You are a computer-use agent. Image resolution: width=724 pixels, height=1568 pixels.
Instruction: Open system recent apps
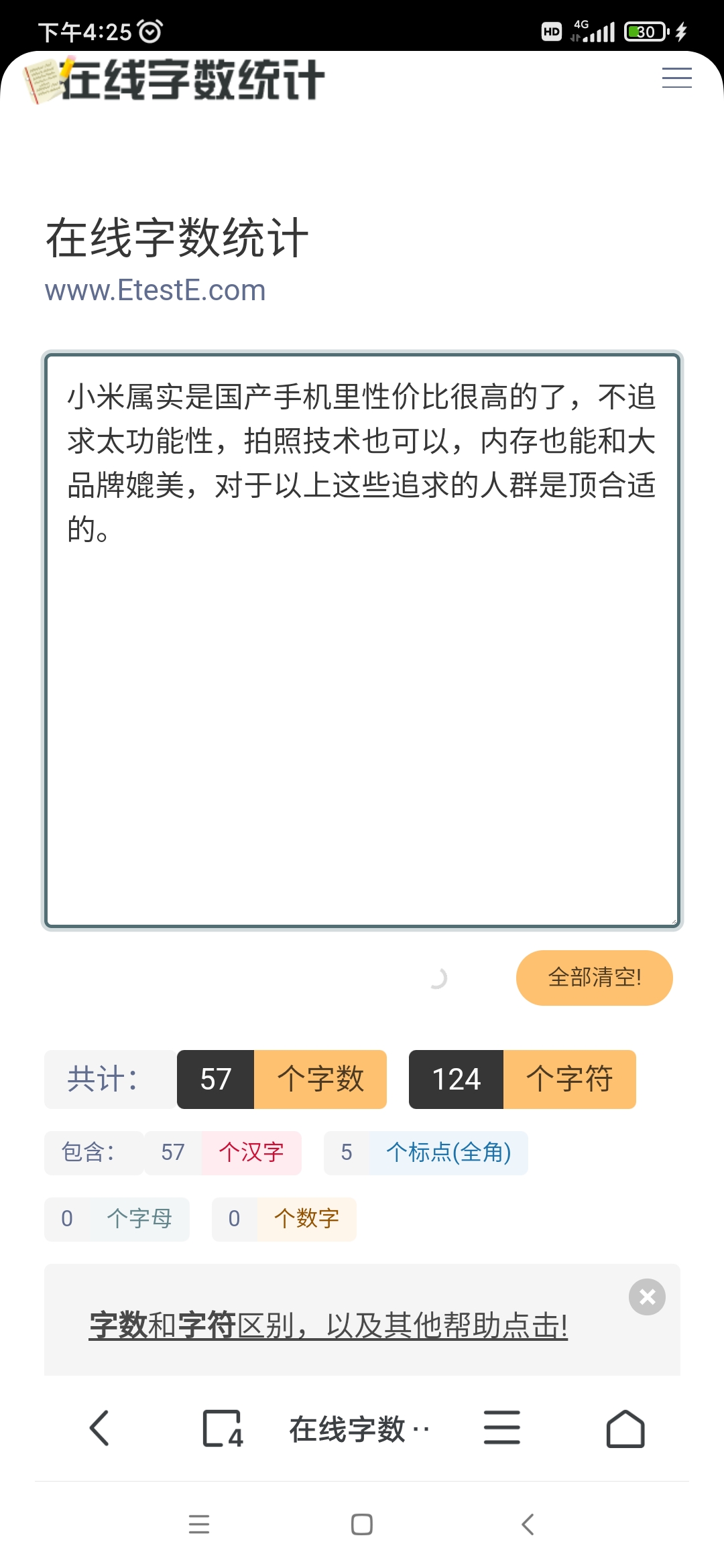199,1524
